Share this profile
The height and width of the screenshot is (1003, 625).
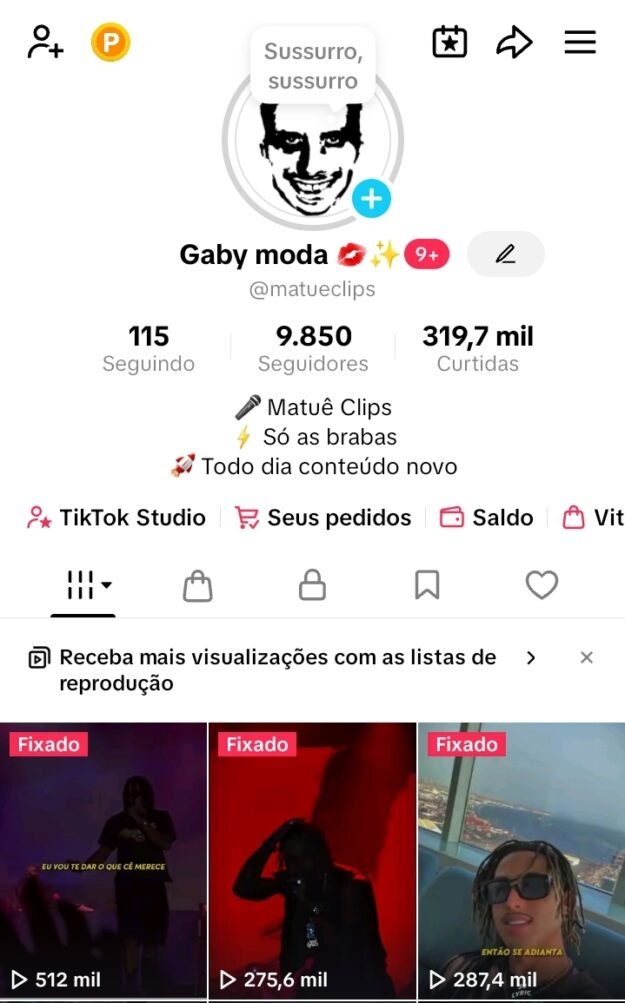[514, 42]
